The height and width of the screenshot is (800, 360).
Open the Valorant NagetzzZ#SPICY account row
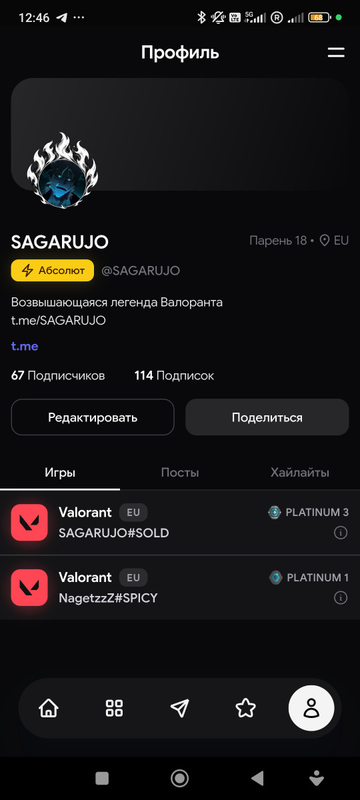(180, 588)
